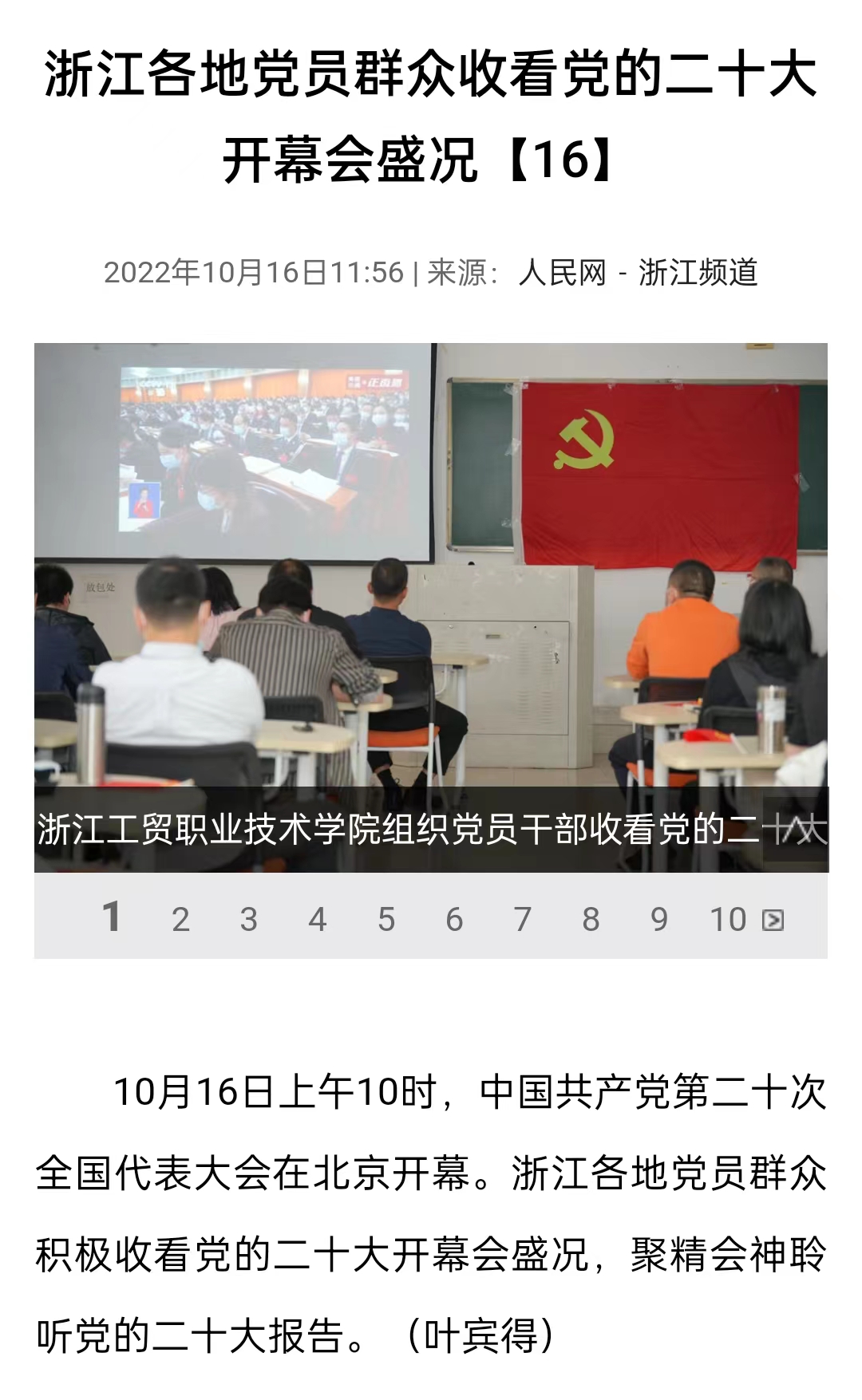Select current photo page 1
The height and width of the screenshot is (1400, 862).
click(x=112, y=917)
